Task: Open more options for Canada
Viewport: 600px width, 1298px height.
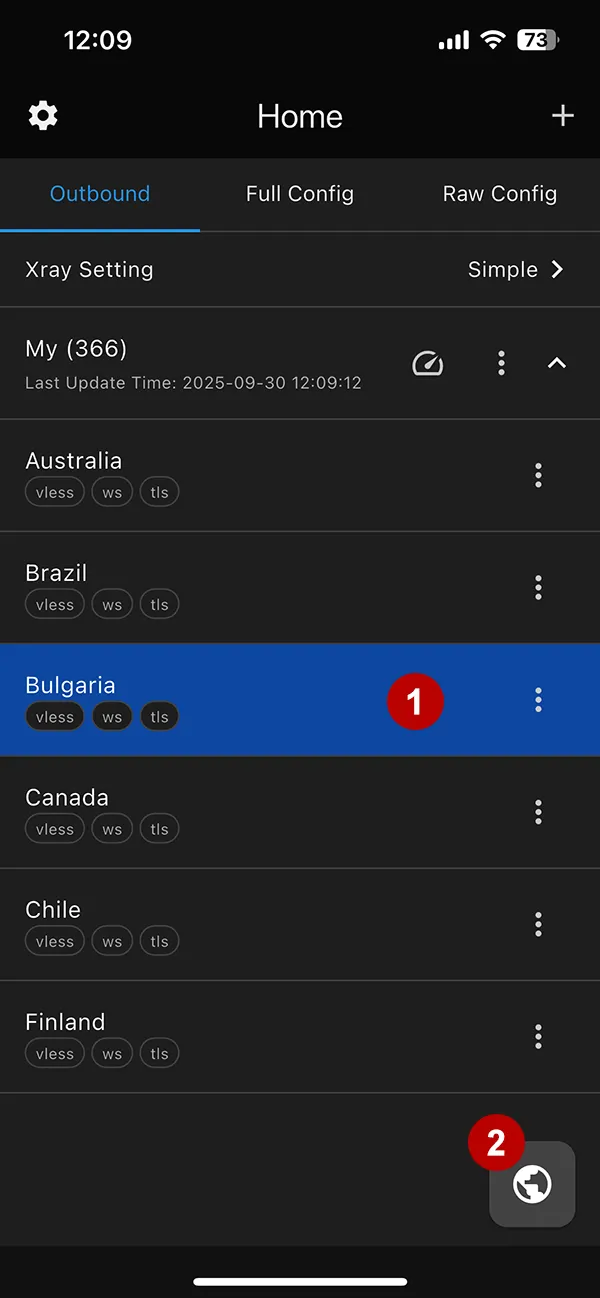Action: 538,812
